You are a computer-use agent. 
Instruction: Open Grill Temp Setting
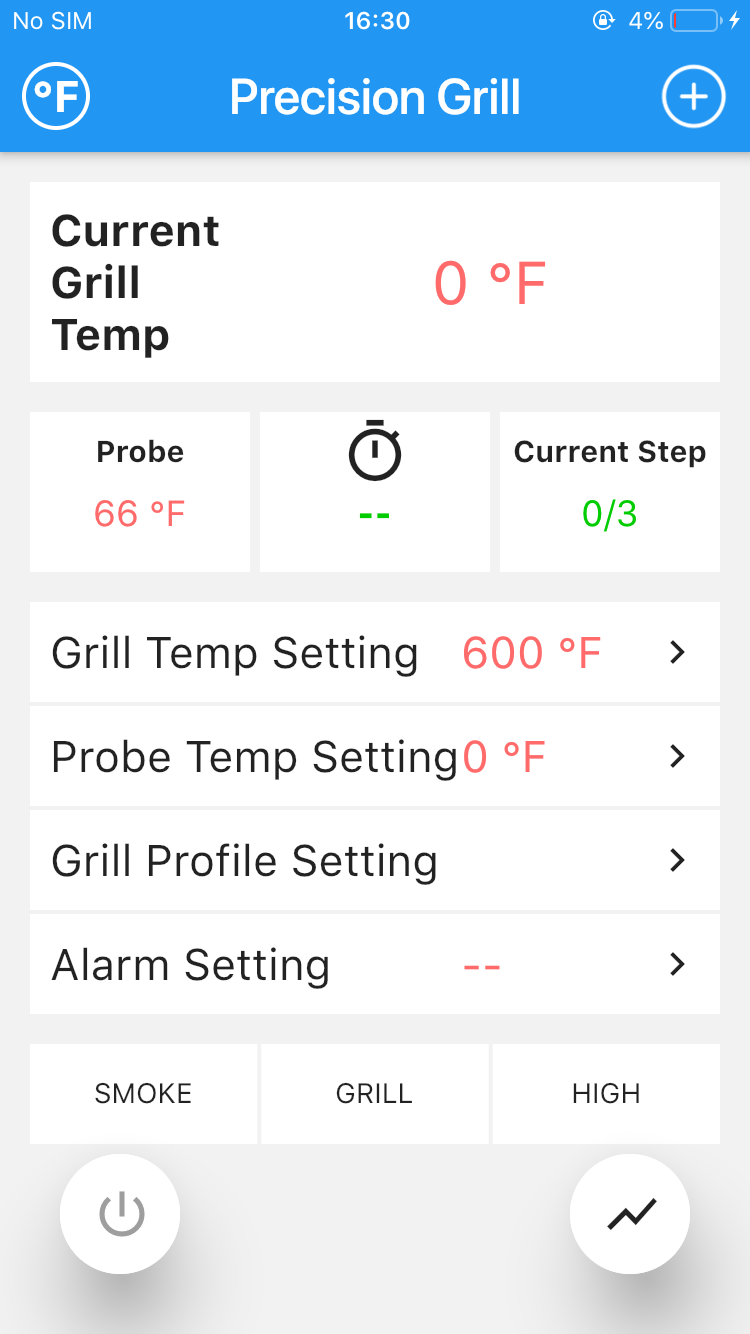point(375,653)
